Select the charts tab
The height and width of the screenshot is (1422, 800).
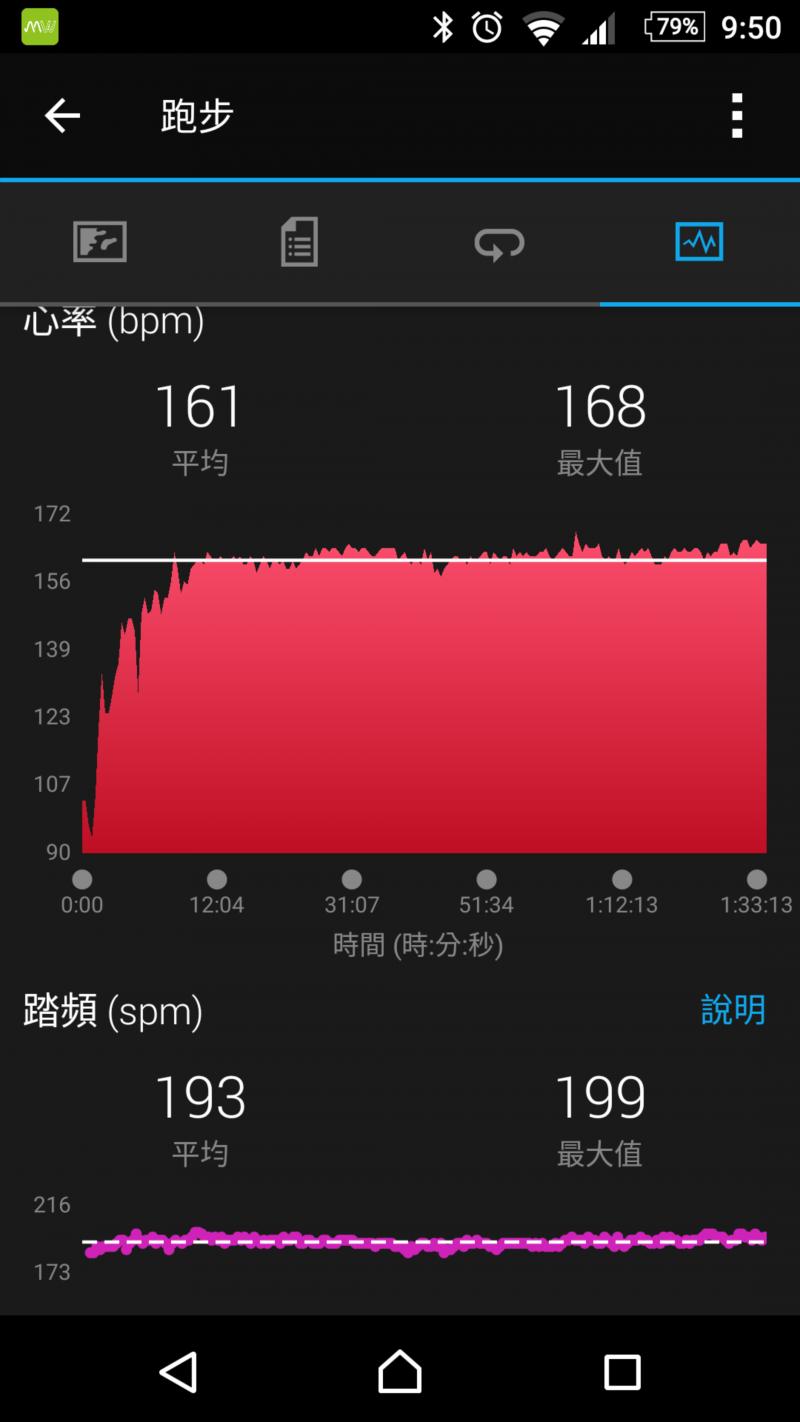coord(699,242)
